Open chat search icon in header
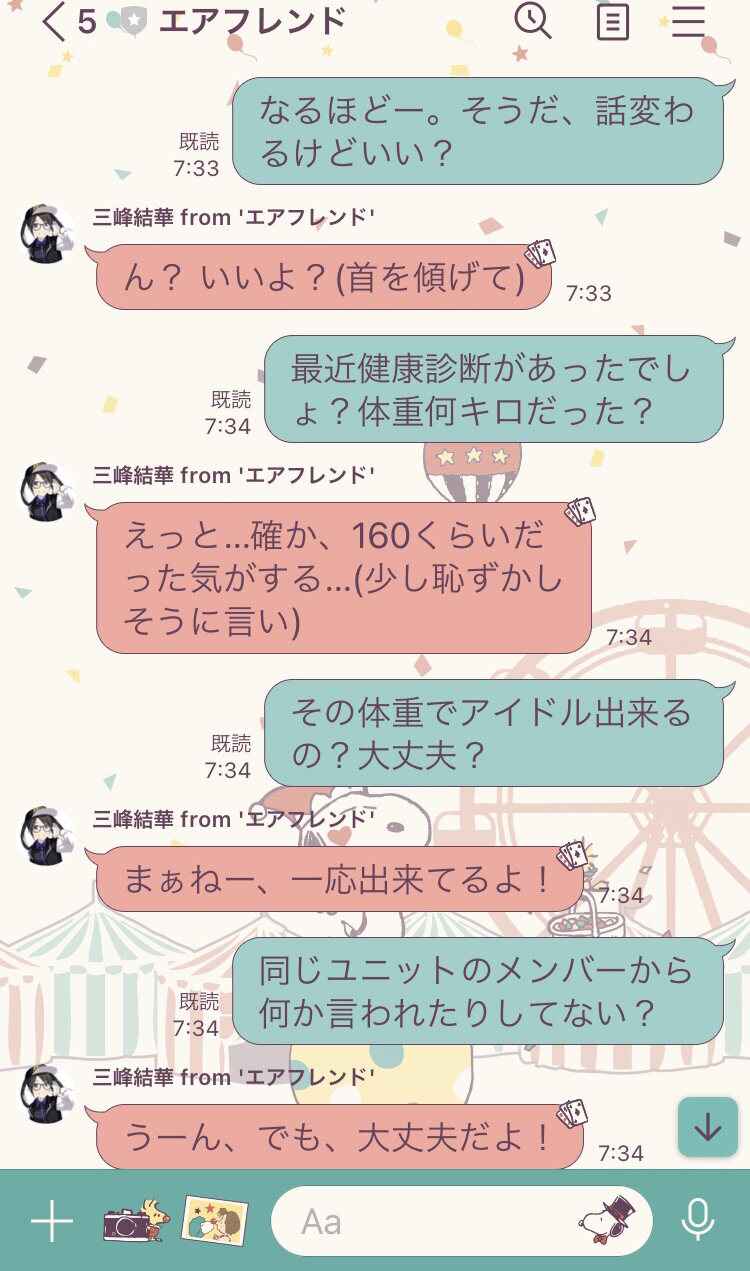 click(x=533, y=20)
